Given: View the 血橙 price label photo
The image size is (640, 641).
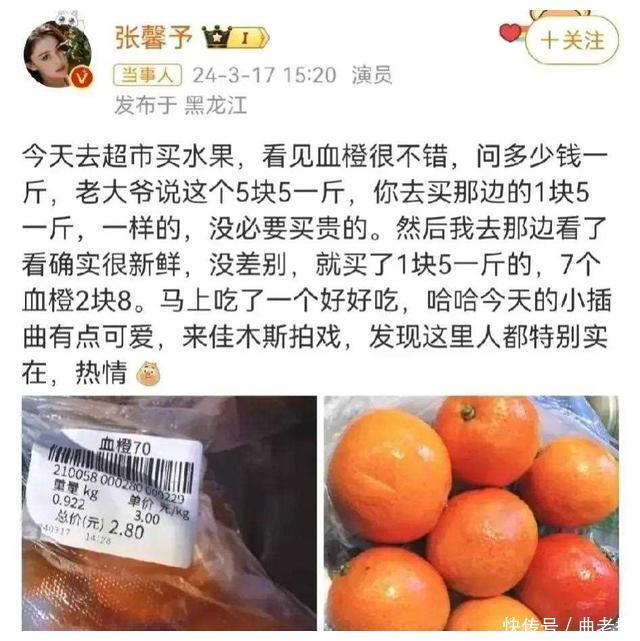Looking at the screenshot, I should click(x=169, y=512).
